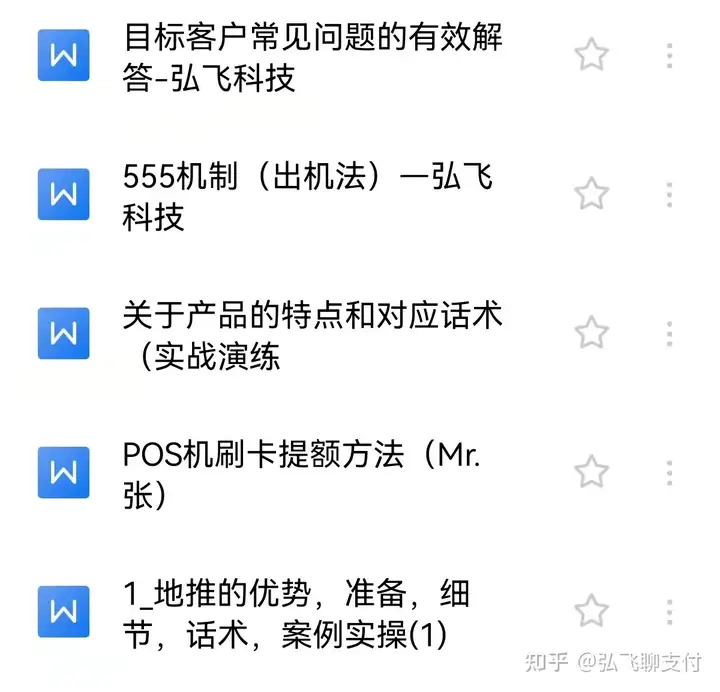The image size is (720, 692).
Task: Open the POS机刷卡提额方法 document
Action: coord(302,474)
